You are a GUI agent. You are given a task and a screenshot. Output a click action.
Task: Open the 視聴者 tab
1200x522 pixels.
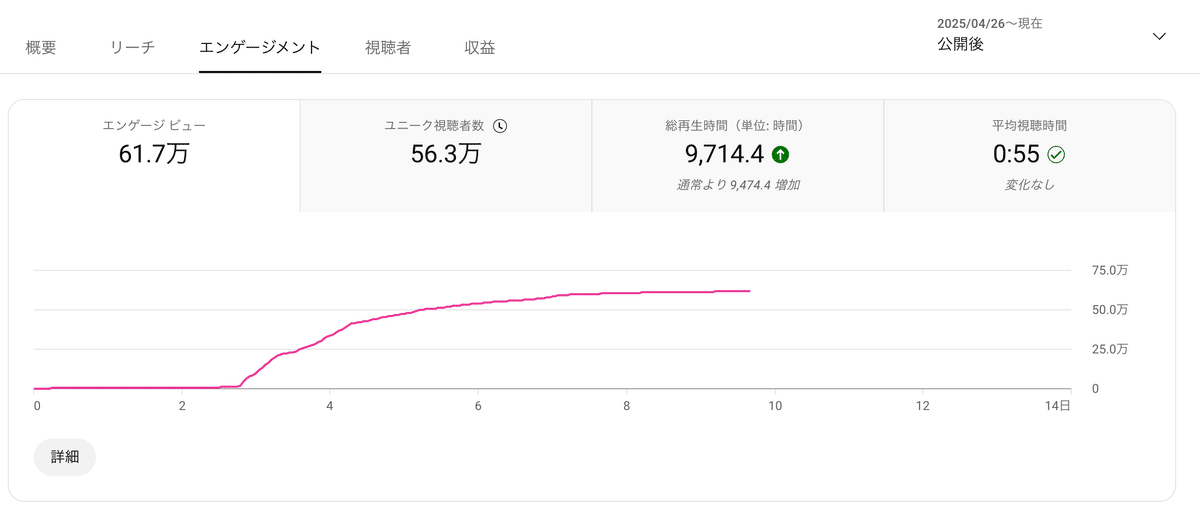[388, 47]
